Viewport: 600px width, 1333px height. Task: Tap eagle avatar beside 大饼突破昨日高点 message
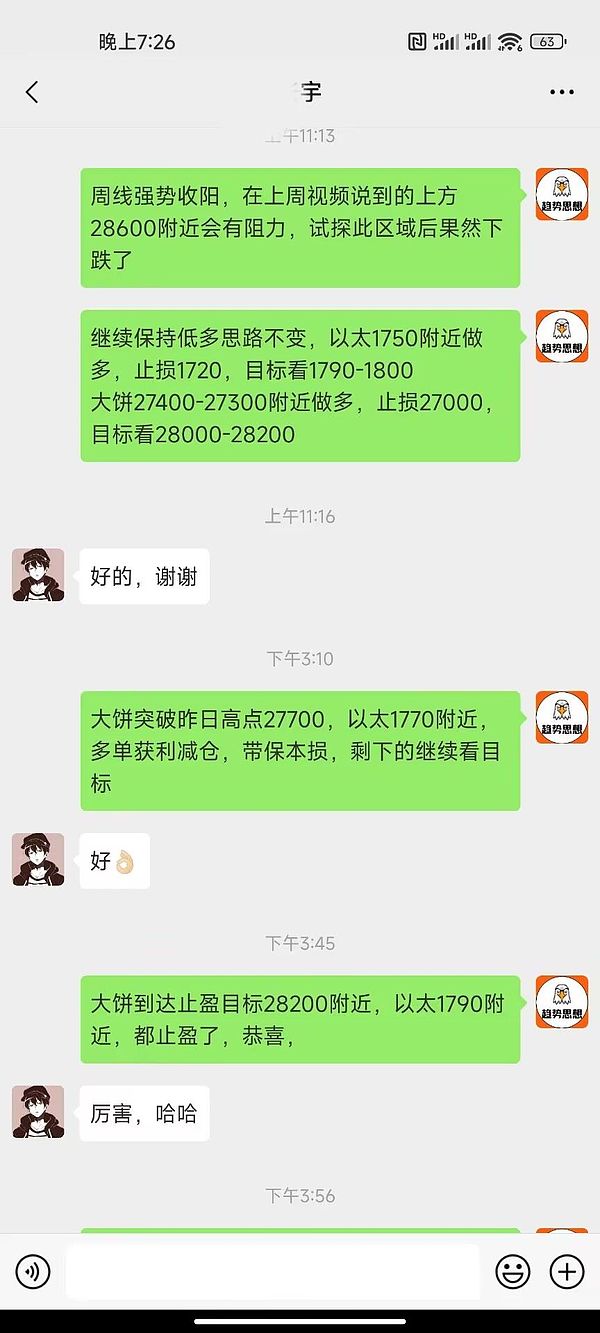561,717
